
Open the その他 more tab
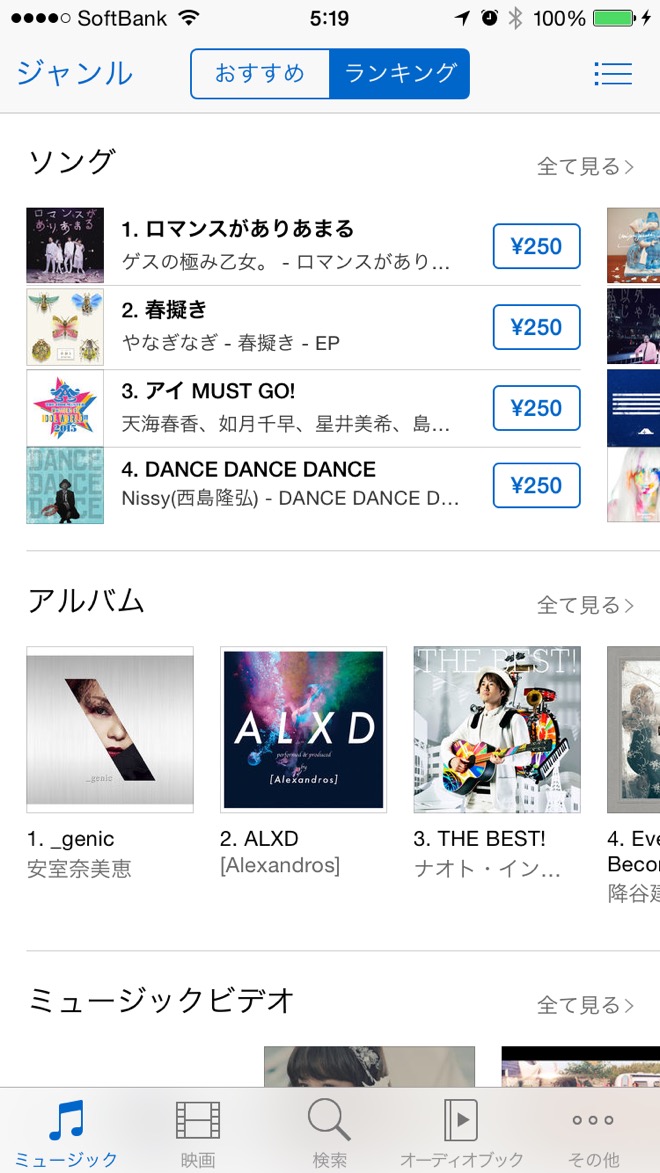tap(593, 1132)
